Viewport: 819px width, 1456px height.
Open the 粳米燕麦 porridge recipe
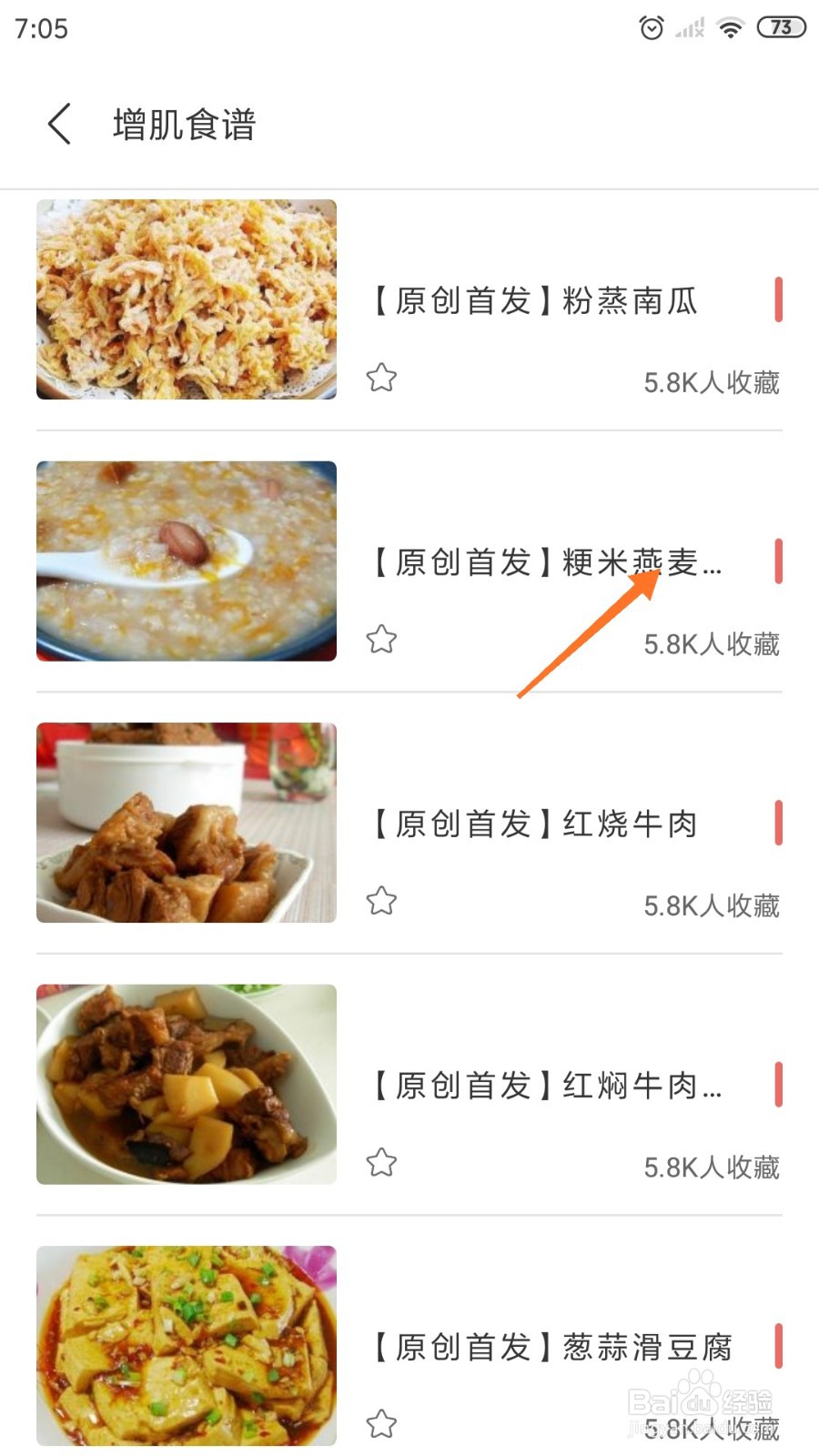(x=546, y=562)
